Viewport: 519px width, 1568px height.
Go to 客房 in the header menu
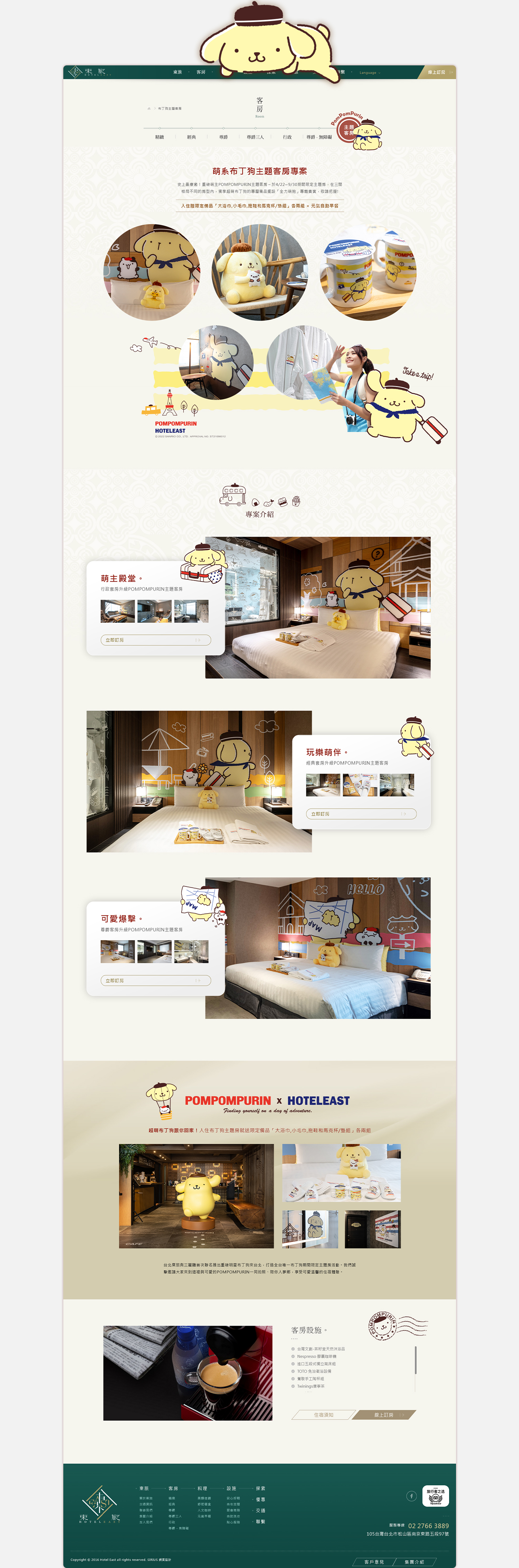point(201,72)
